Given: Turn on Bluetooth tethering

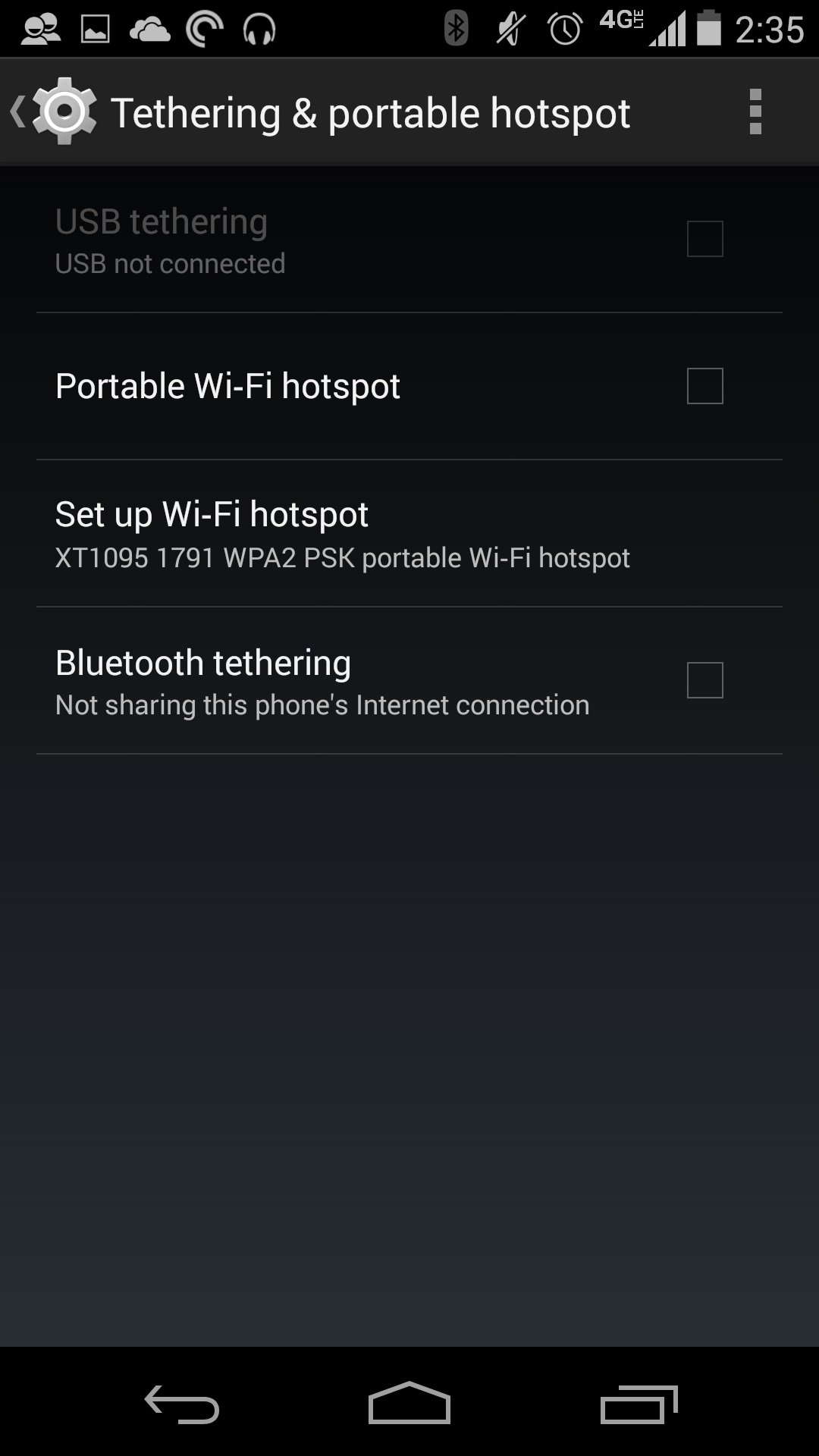Looking at the screenshot, I should (x=704, y=680).
